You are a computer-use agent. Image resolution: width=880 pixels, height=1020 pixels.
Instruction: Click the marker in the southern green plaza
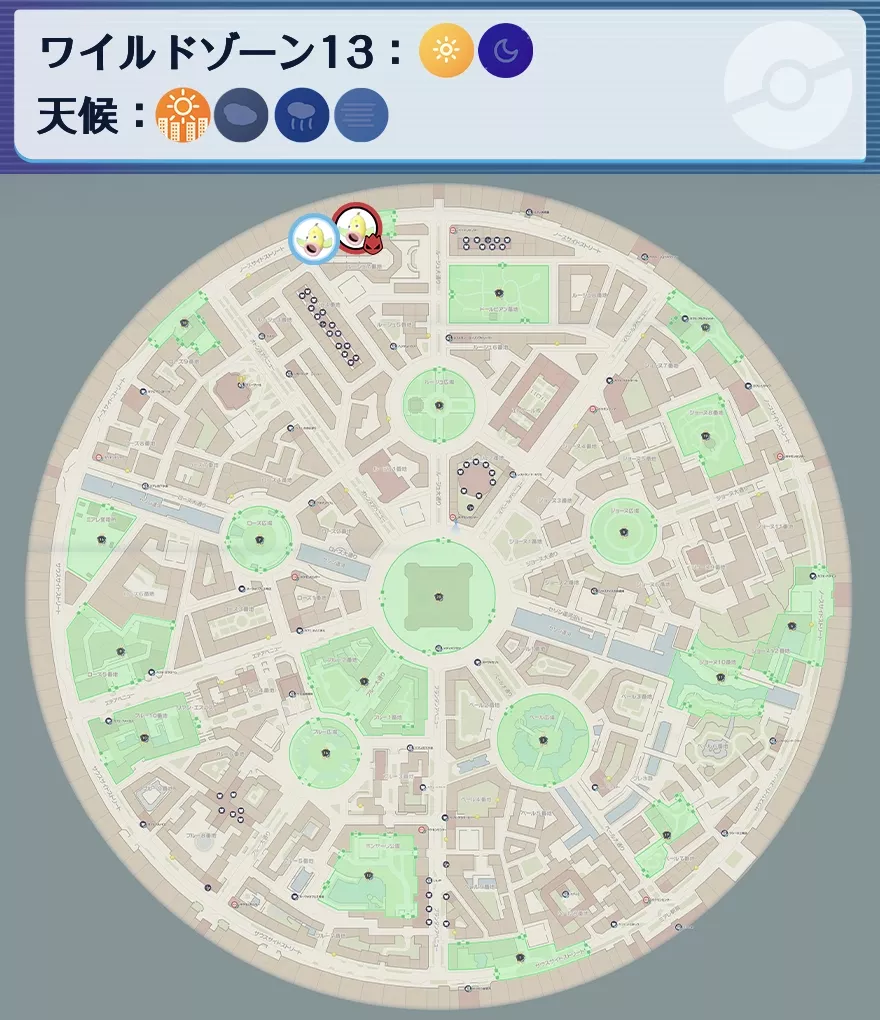(x=368, y=875)
